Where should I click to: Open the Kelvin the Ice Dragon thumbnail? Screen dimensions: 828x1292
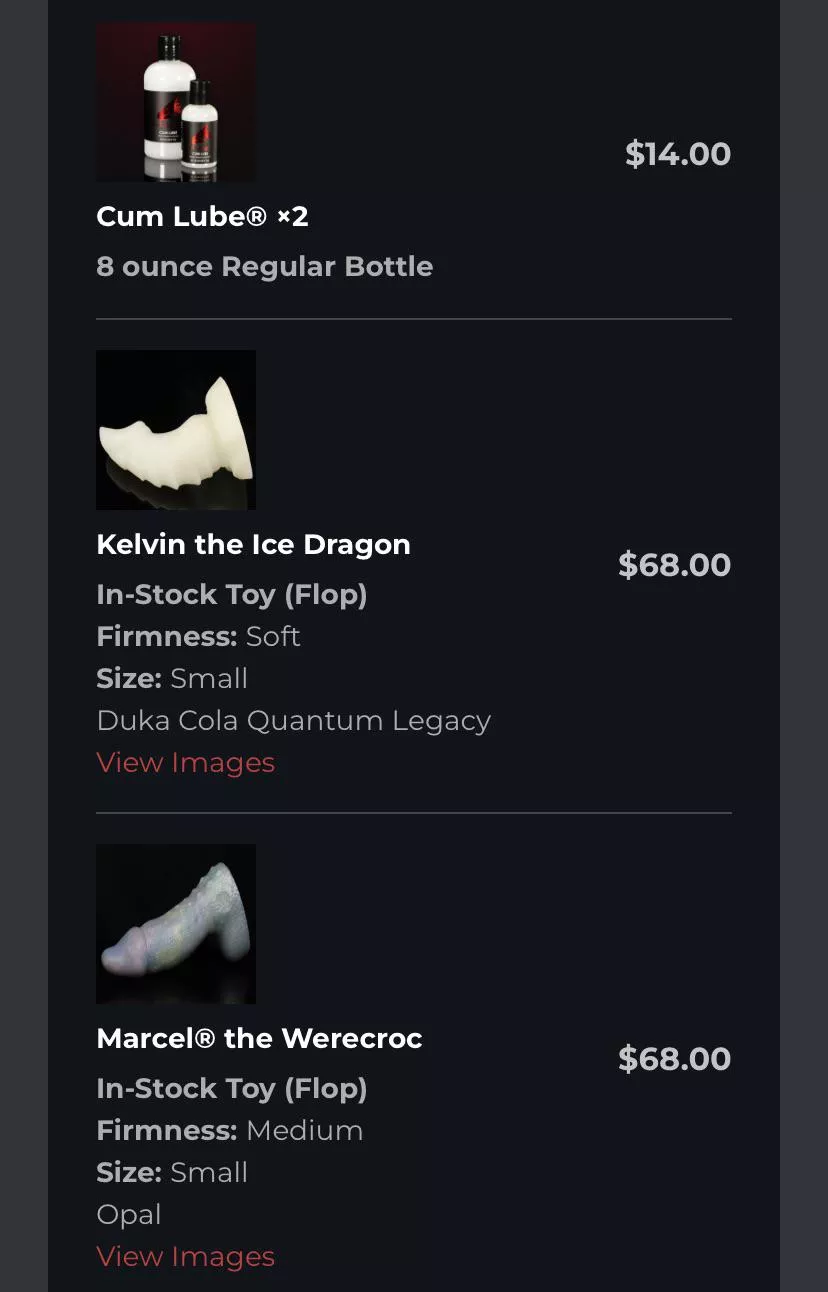click(175, 428)
